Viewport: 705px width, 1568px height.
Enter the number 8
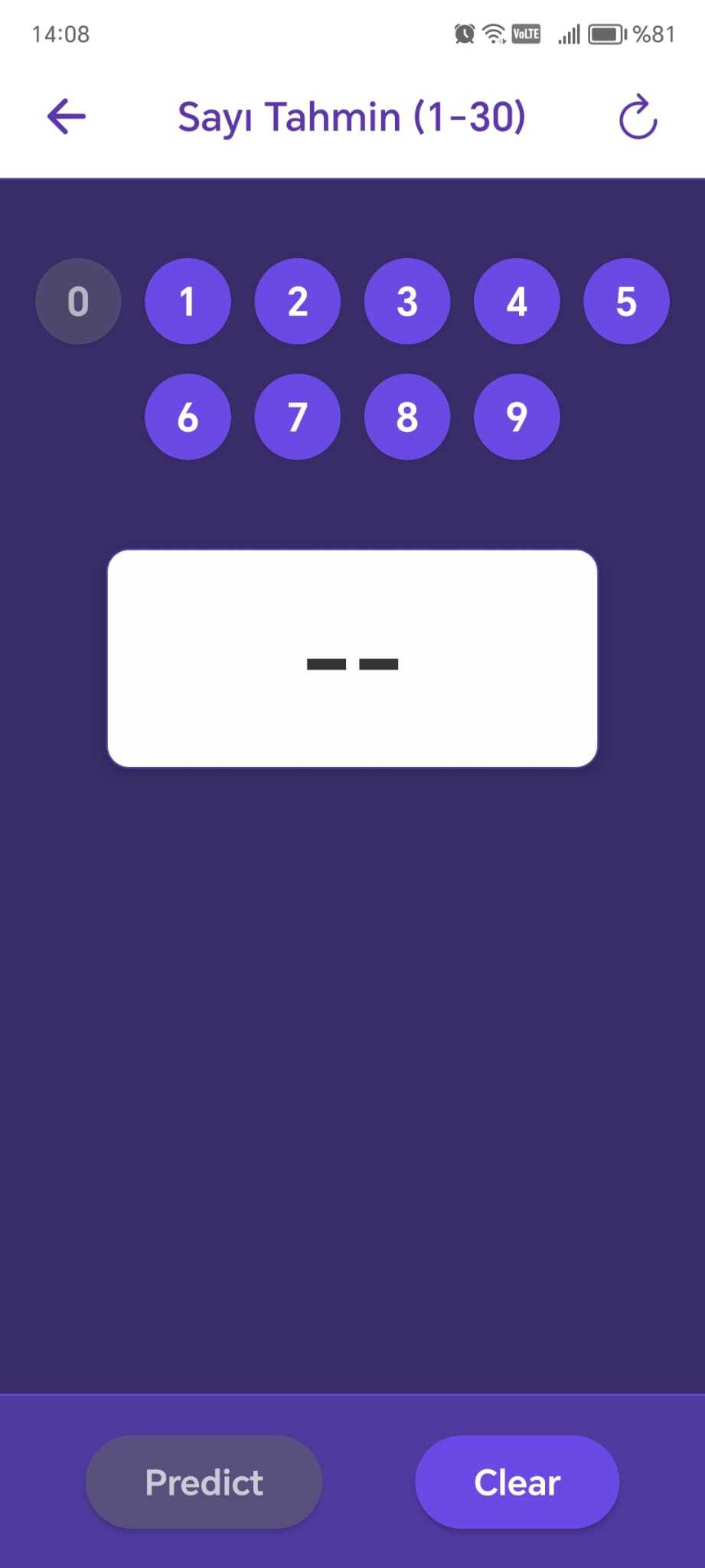point(407,417)
